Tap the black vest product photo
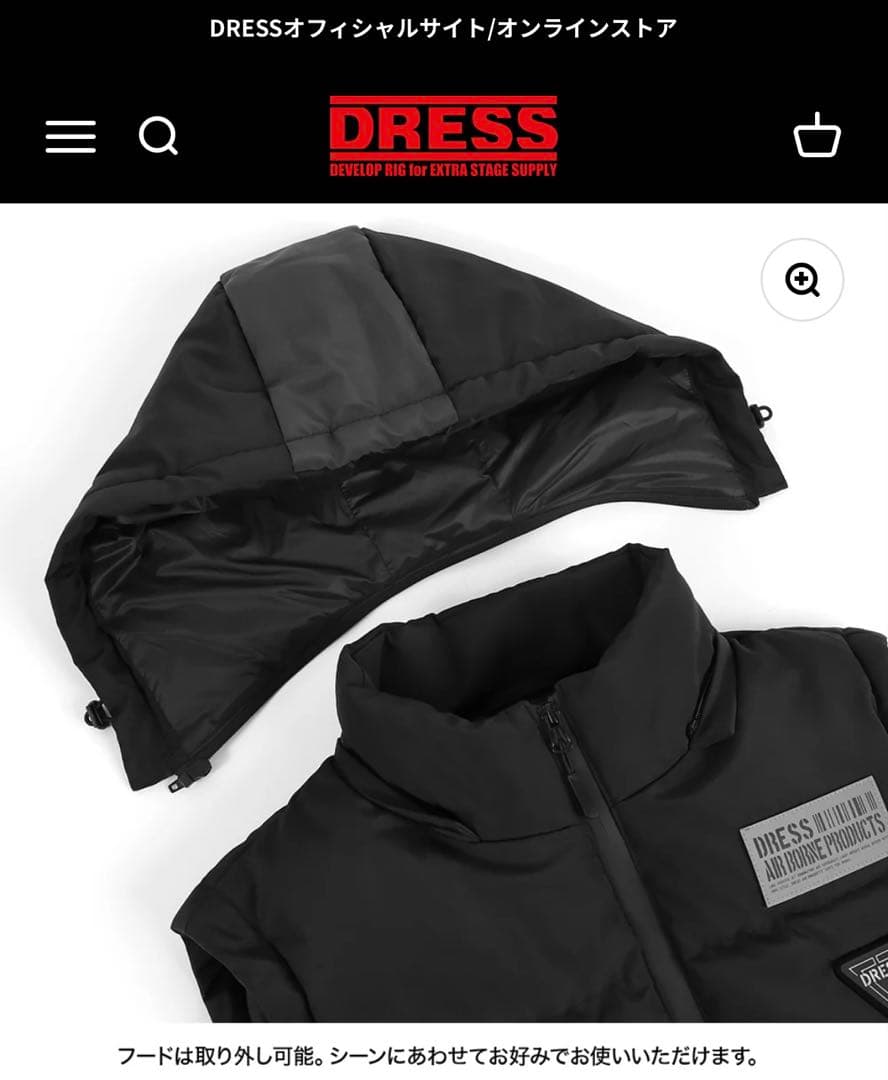This screenshot has width=888, height=1080. click(550, 850)
